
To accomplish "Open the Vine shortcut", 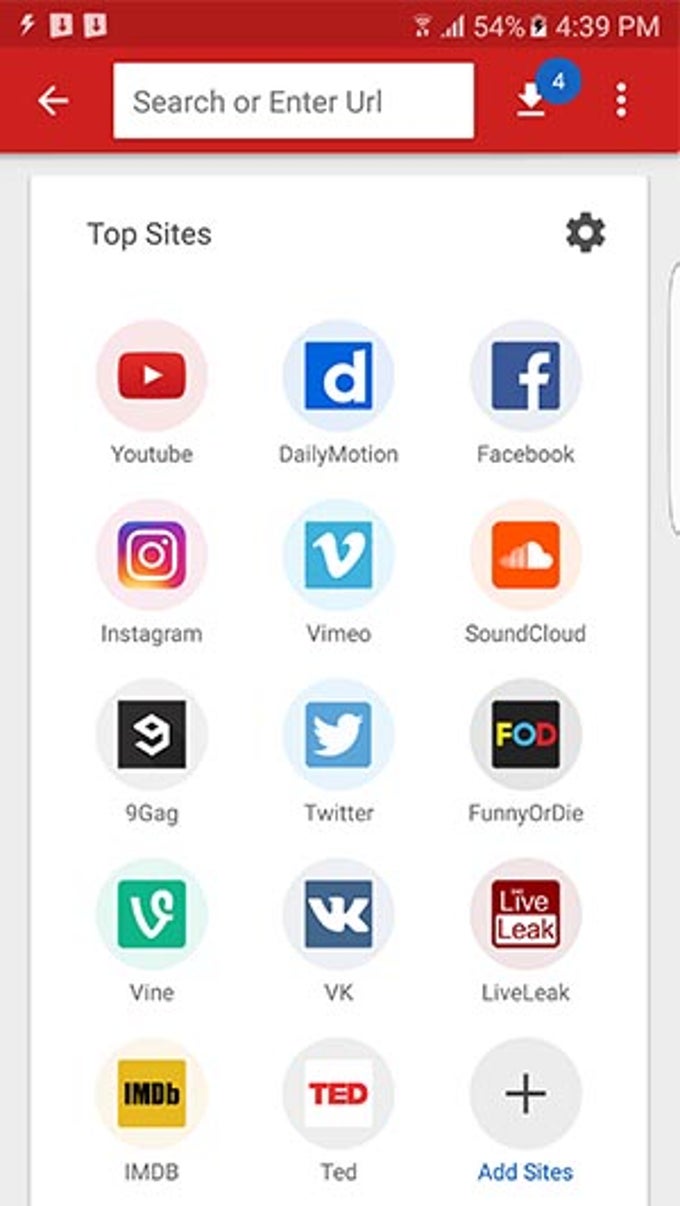I will tap(151, 914).
